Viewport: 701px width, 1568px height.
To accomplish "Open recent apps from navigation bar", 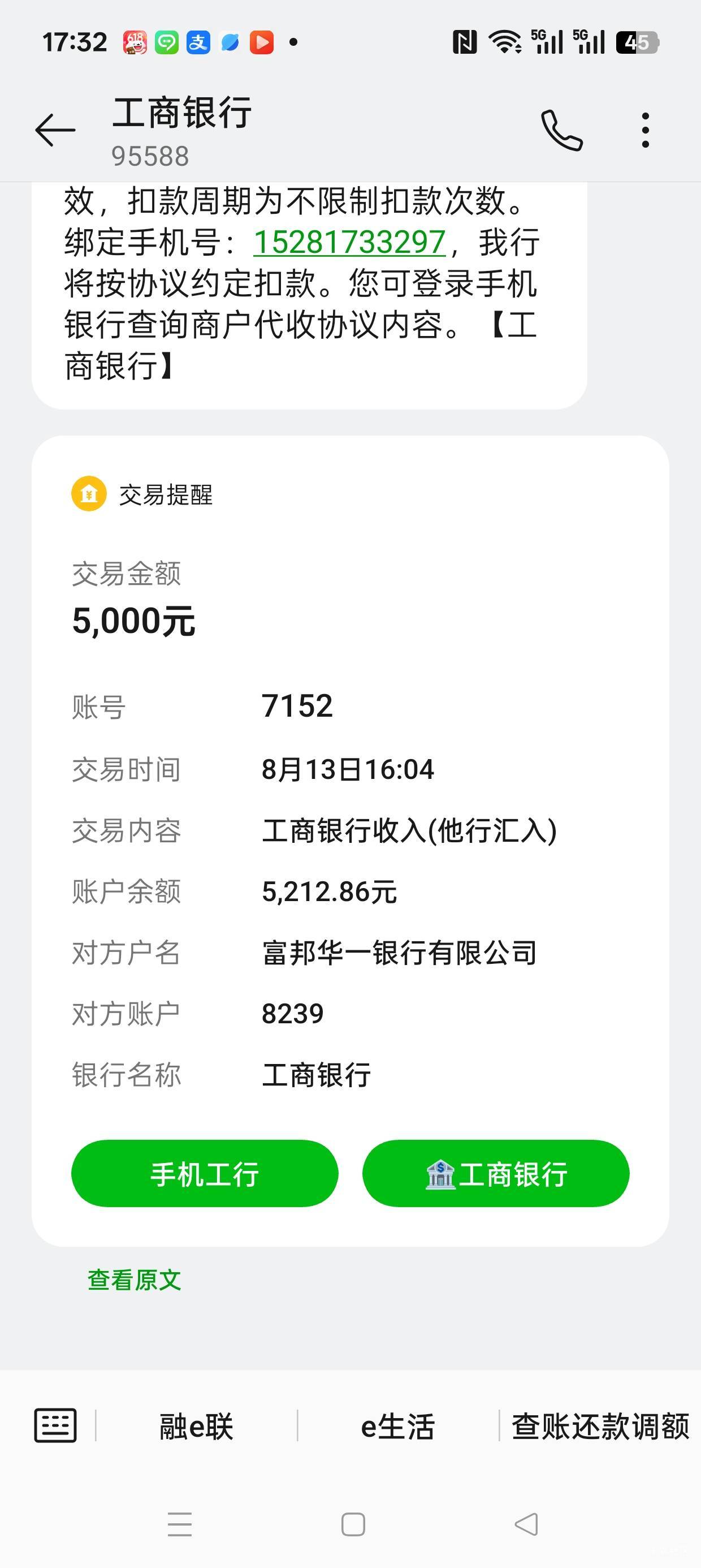I will click(x=180, y=1525).
